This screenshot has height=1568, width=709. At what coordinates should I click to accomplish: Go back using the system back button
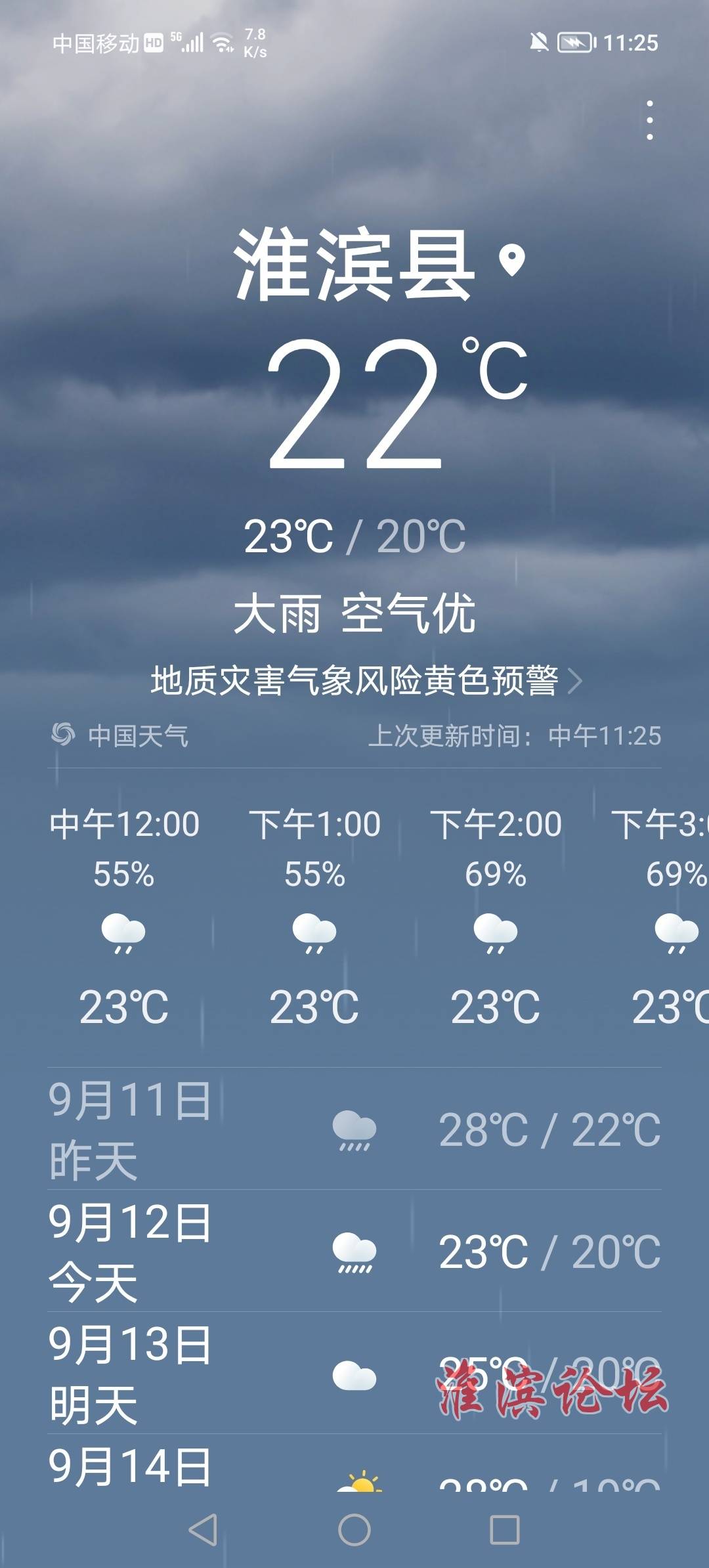point(203,1530)
